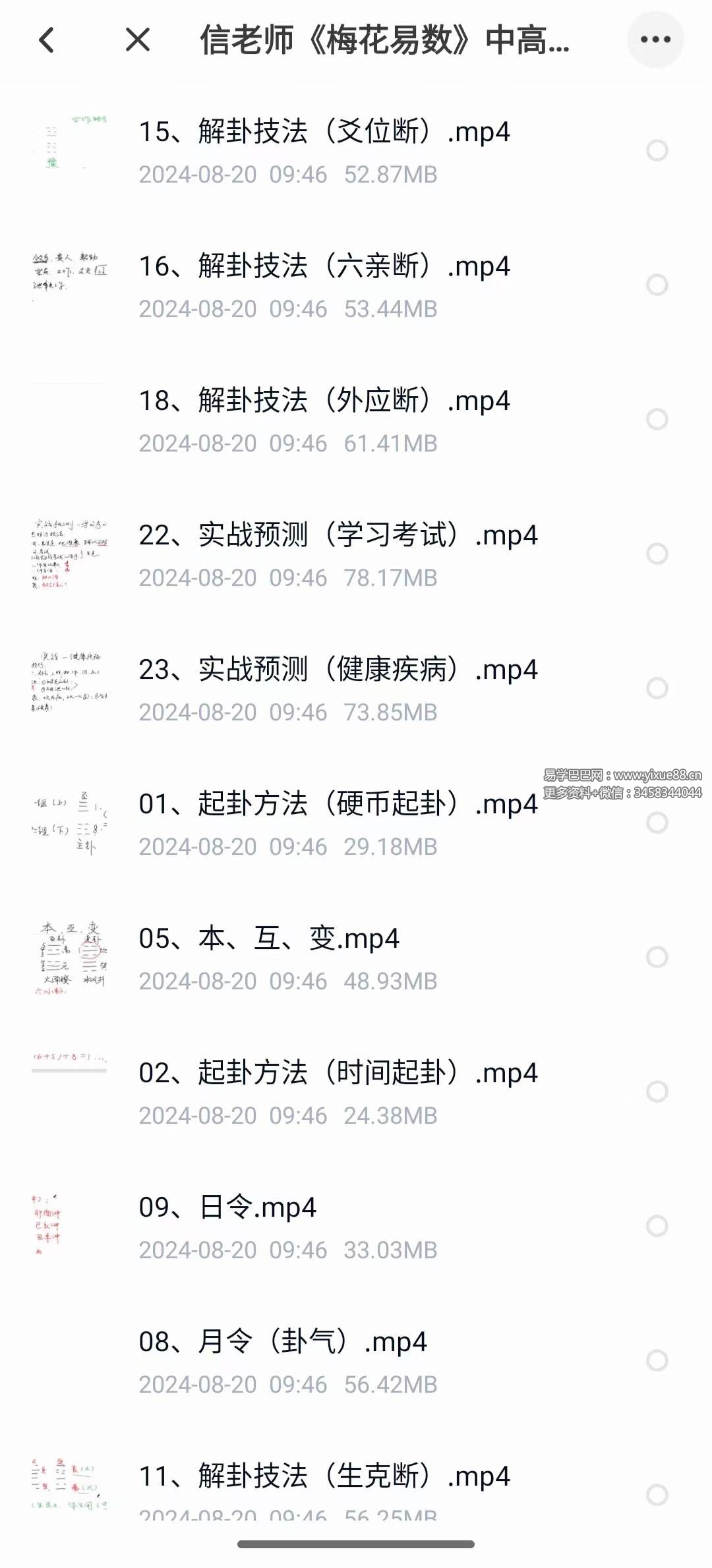Select the circle for 23、实战预测（健康疾病）.mp4
Screen dimensions: 712x1568
click(x=657, y=688)
